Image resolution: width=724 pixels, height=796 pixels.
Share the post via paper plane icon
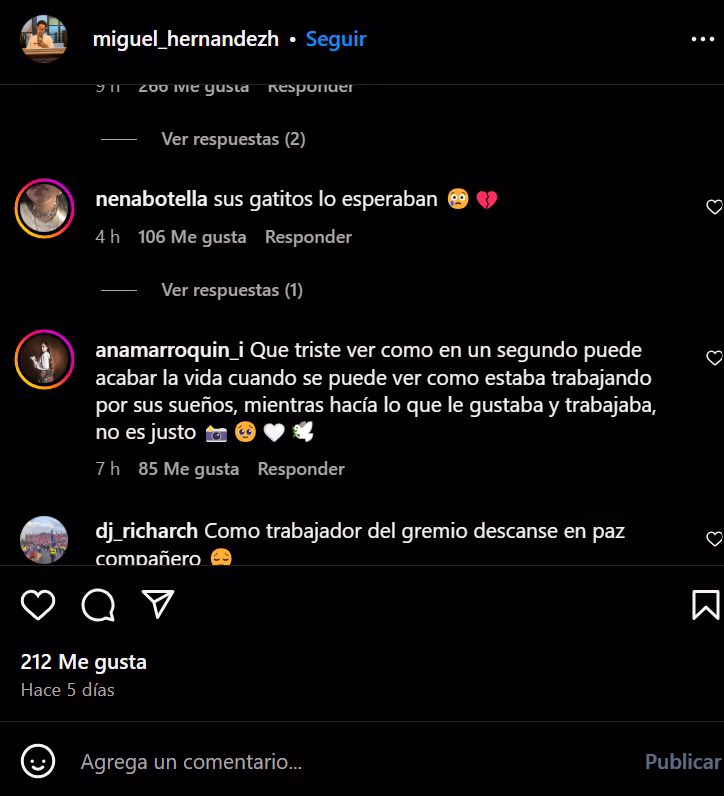pos(158,603)
